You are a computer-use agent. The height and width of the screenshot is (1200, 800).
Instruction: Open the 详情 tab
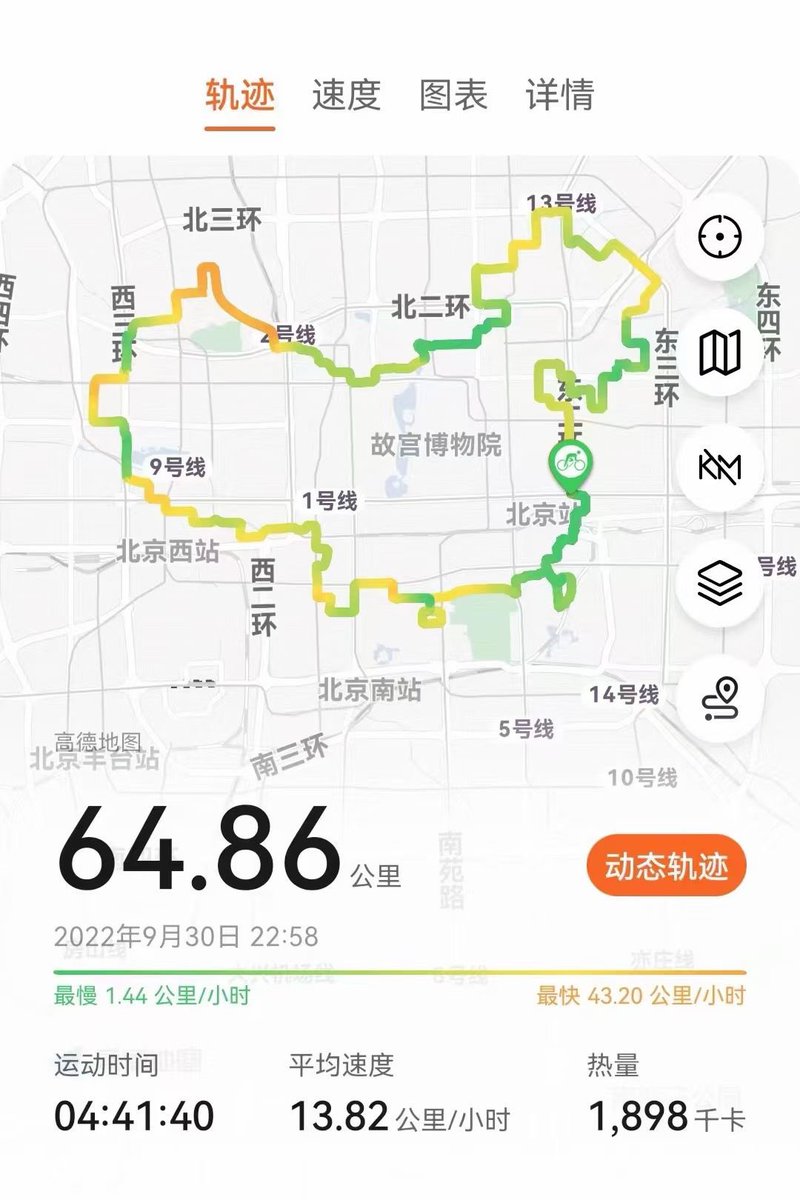pyautogui.click(x=560, y=95)
